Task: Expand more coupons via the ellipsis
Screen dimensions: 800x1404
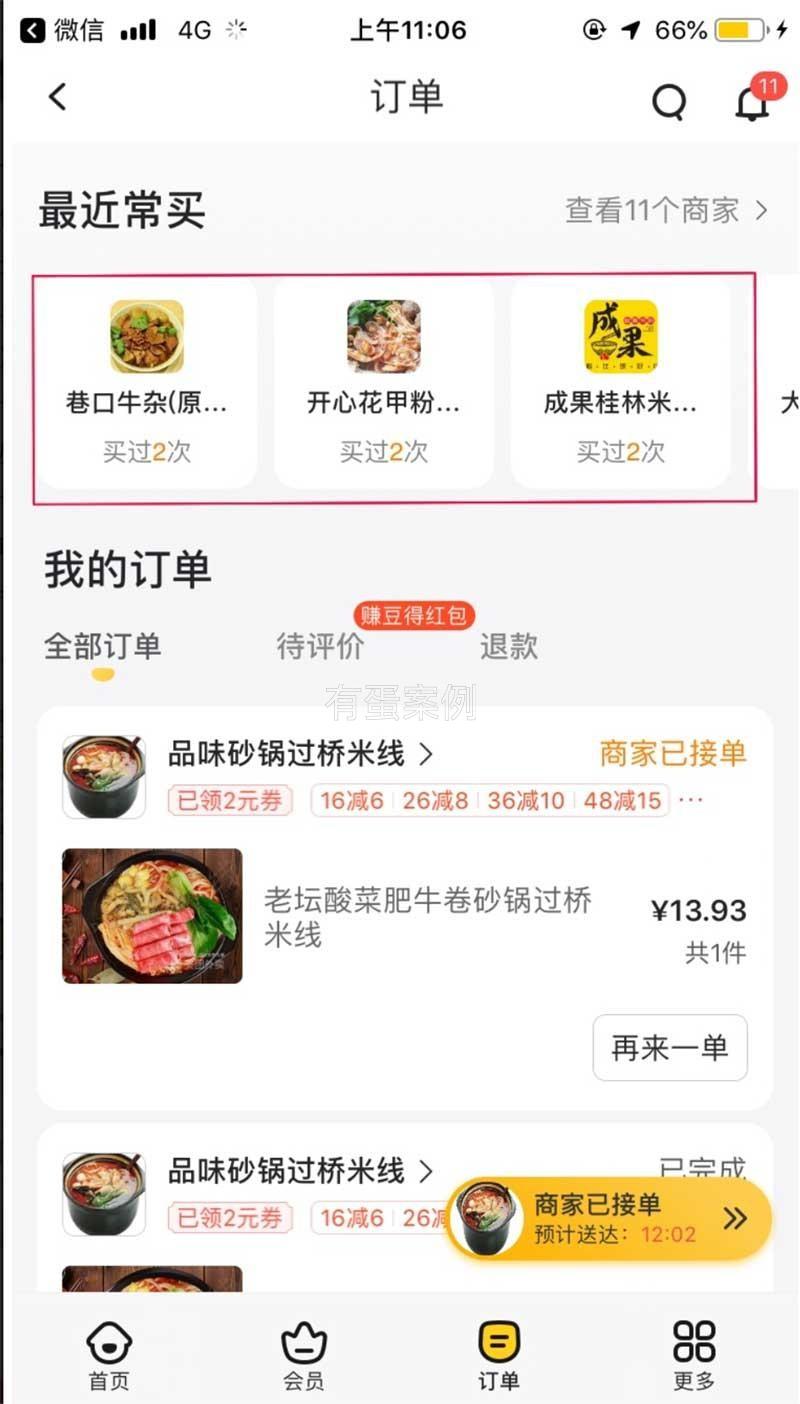Action: 691,801
